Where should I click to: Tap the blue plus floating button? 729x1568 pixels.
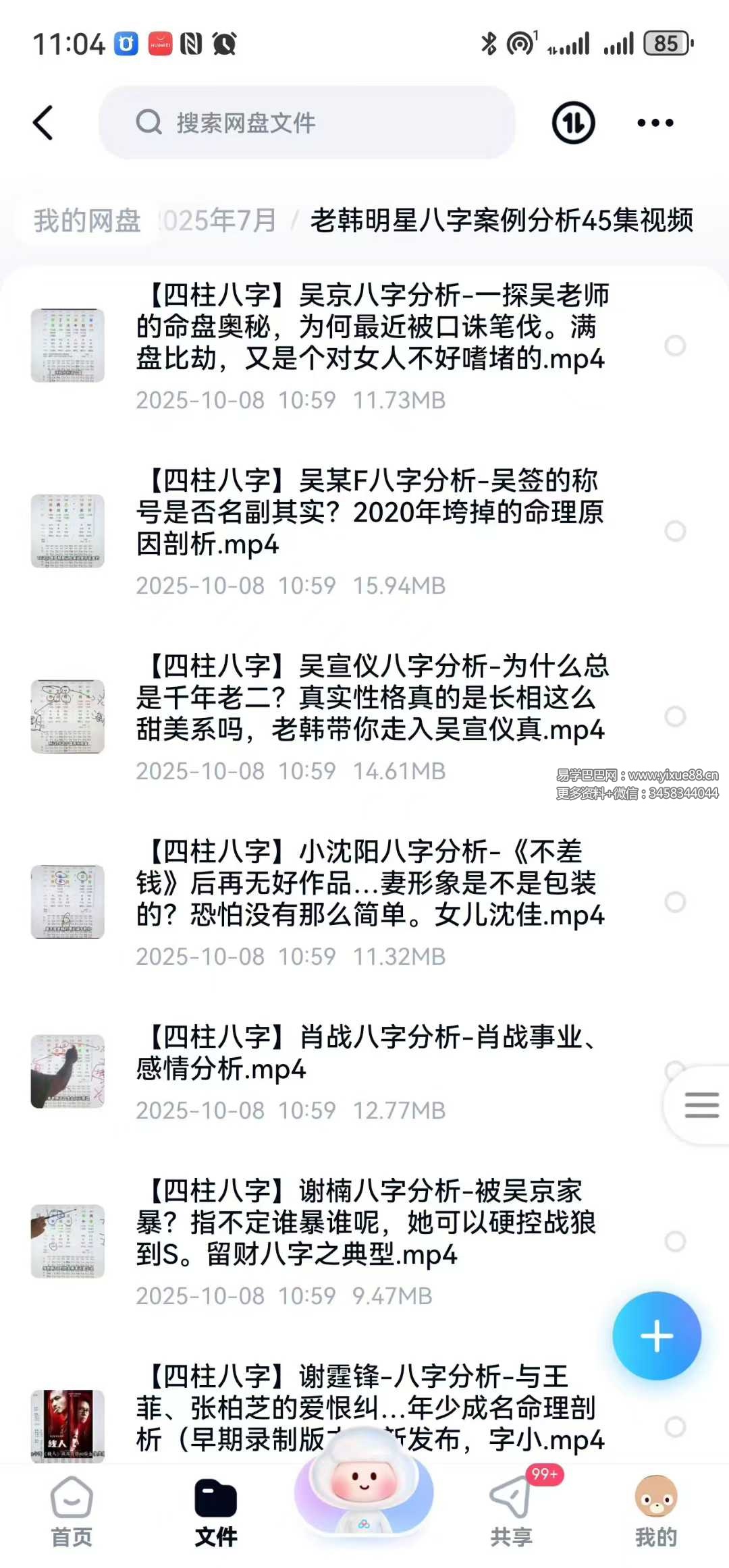[656, 1336]
